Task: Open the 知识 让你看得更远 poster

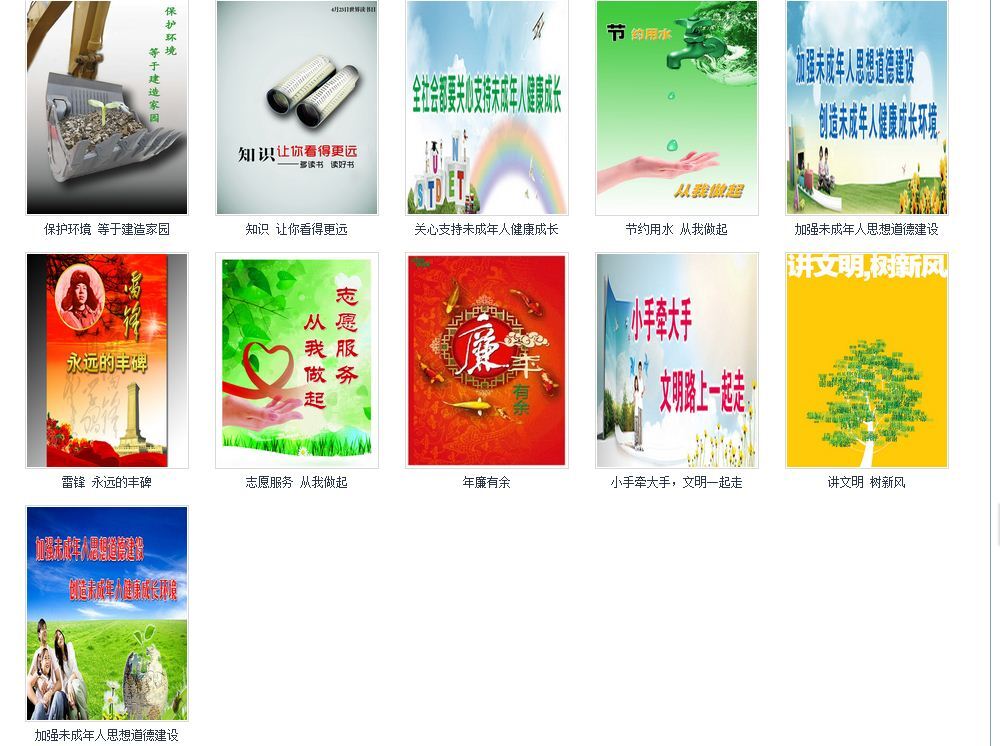Action: 297,108
